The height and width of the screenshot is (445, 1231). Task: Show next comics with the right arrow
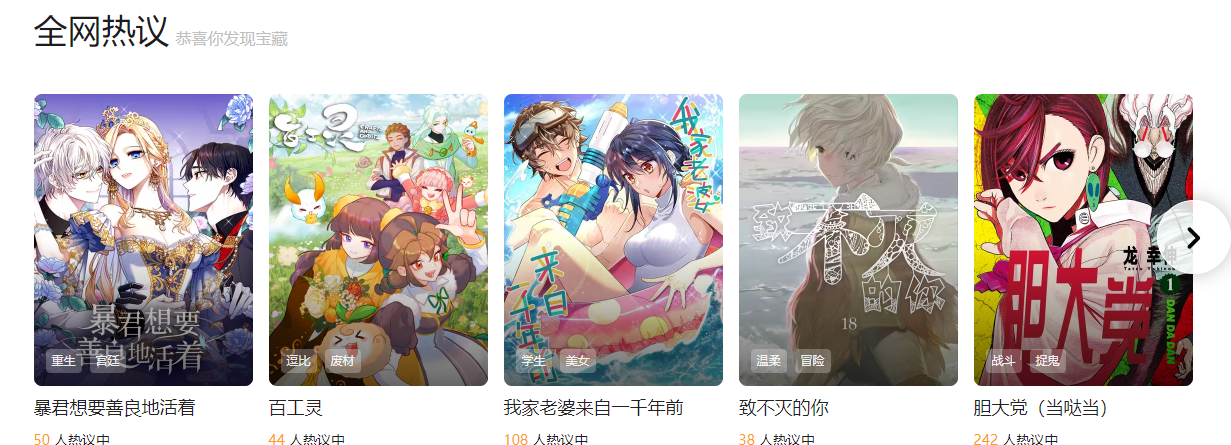tap(1193, 237)
